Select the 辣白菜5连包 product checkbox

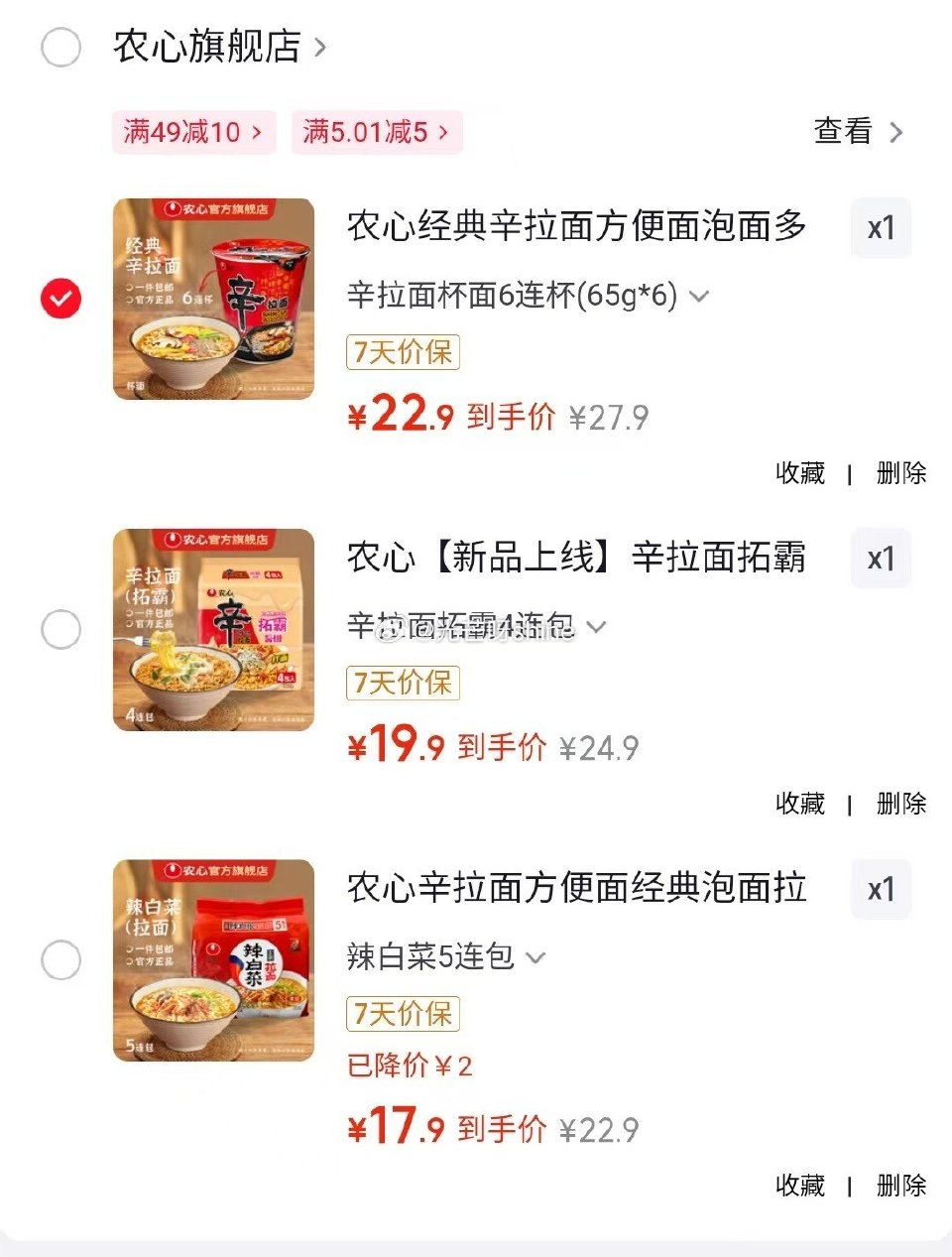60,959
